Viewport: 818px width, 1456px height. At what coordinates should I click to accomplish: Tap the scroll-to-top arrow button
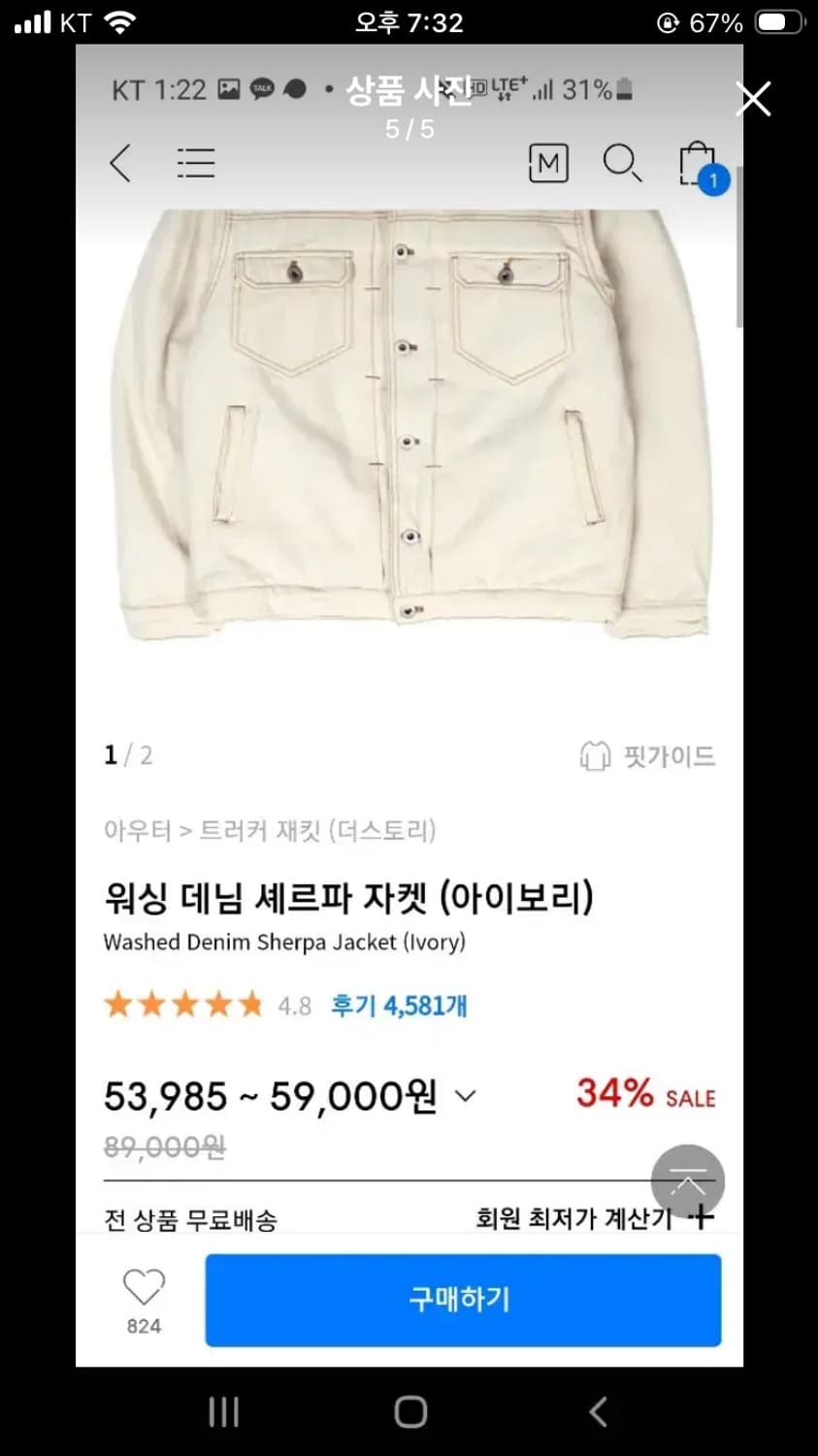(688, 1181)
